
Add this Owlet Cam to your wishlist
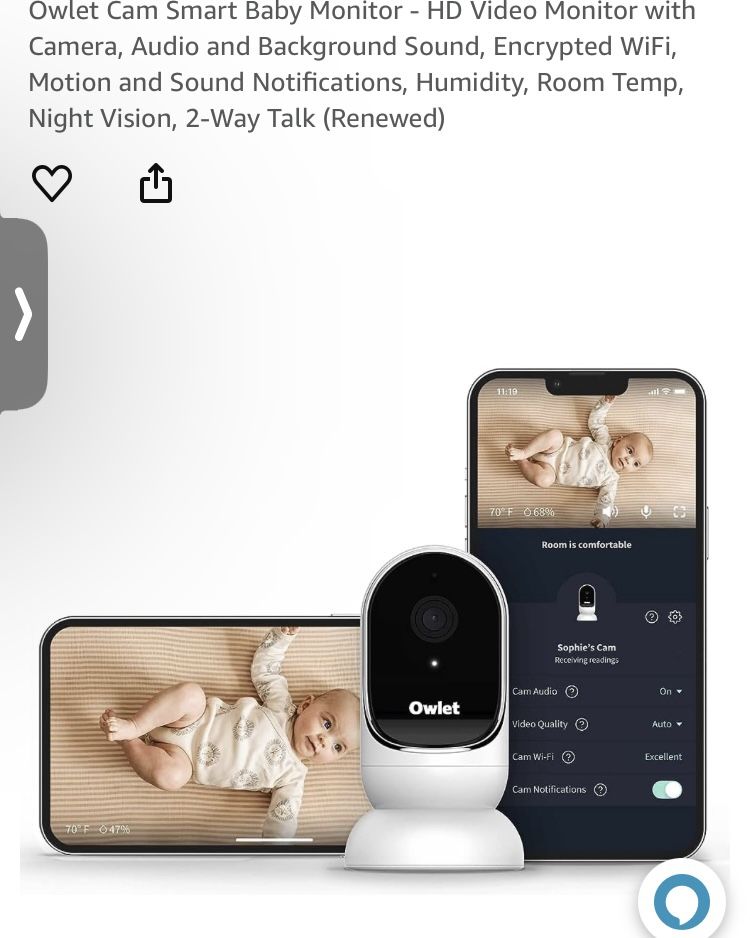pyautogui.click(x=52, y=183)
